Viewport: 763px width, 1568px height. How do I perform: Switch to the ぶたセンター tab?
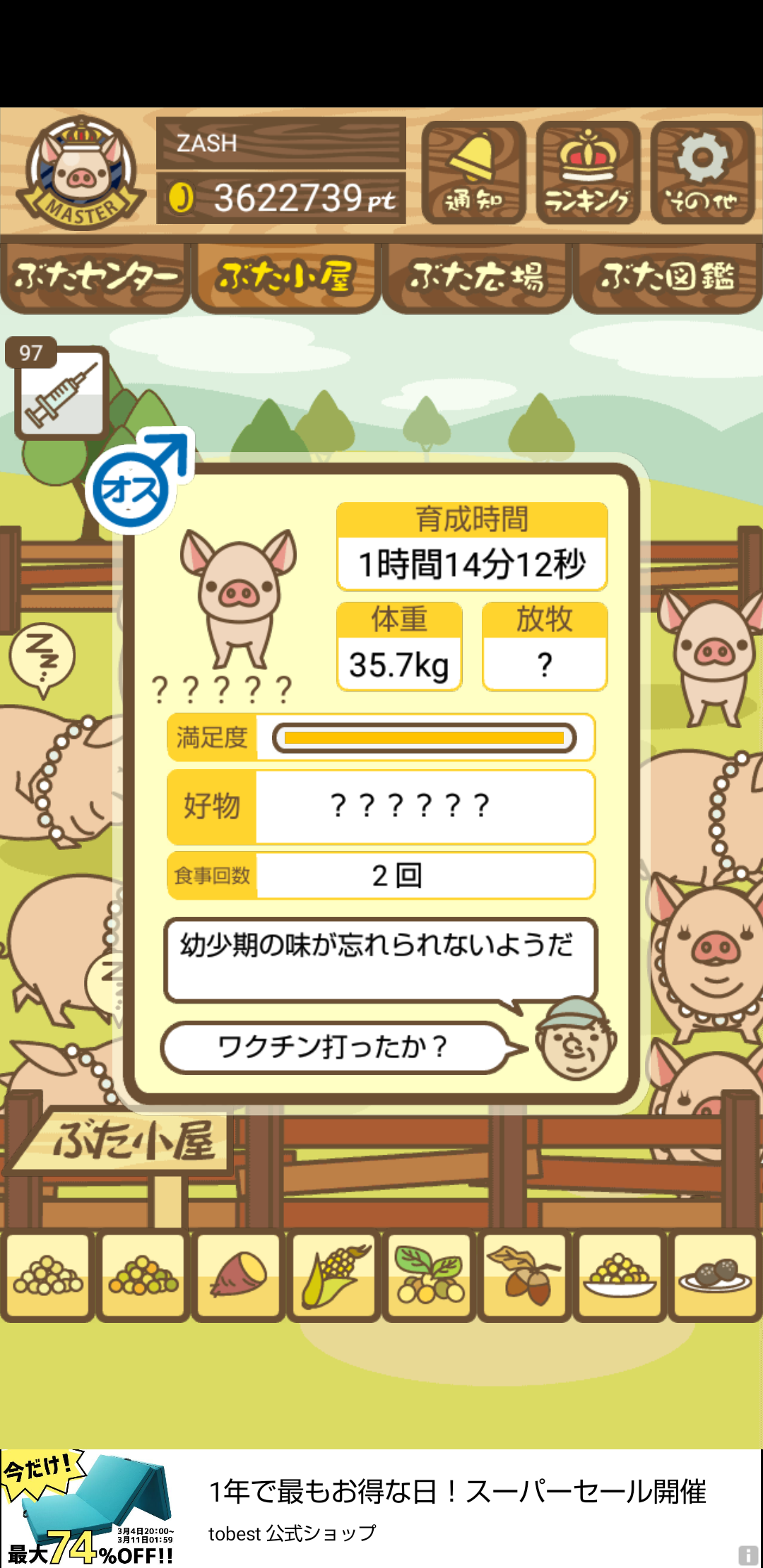point(95,278)
